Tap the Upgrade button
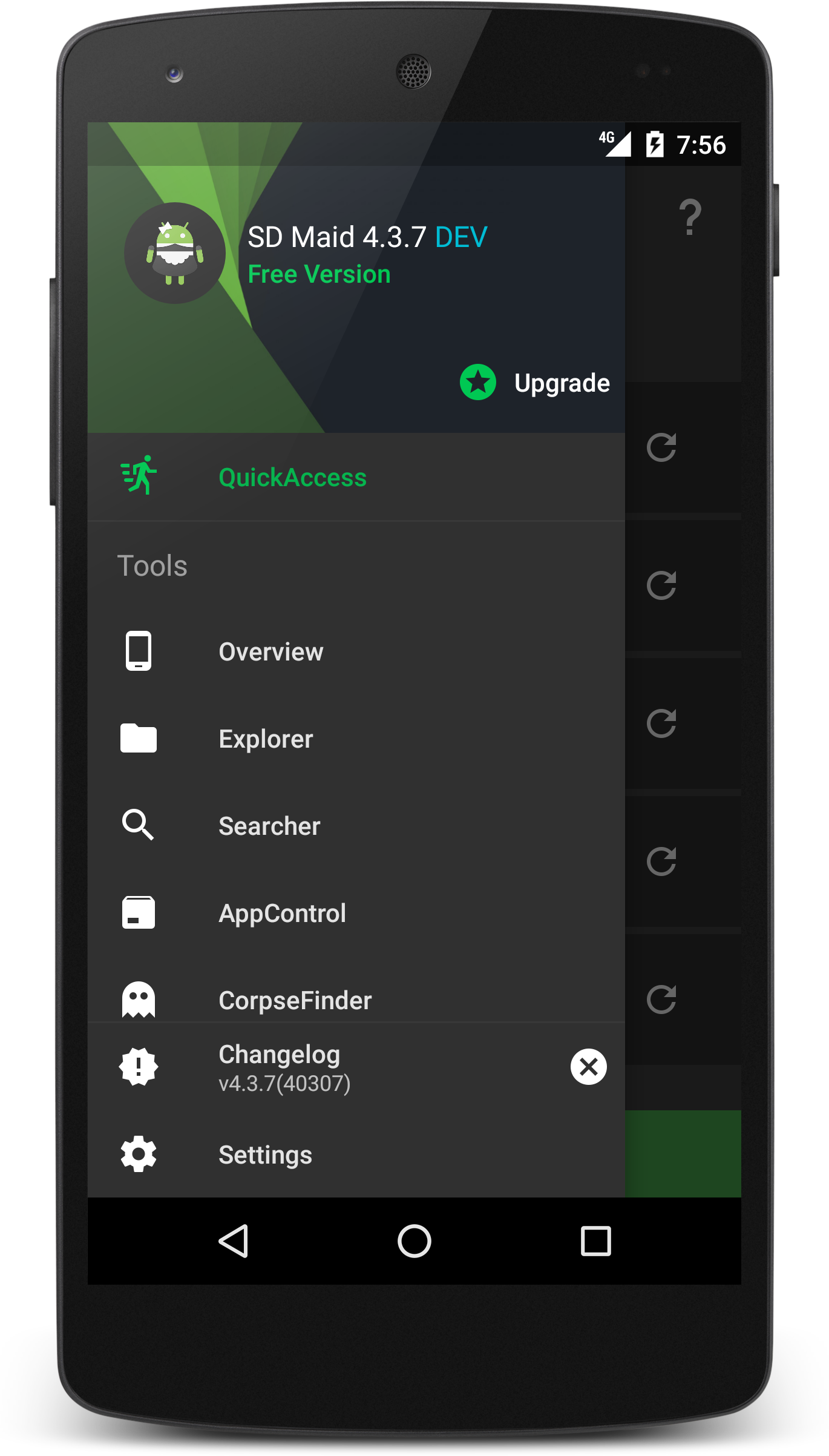 (535, 383)
